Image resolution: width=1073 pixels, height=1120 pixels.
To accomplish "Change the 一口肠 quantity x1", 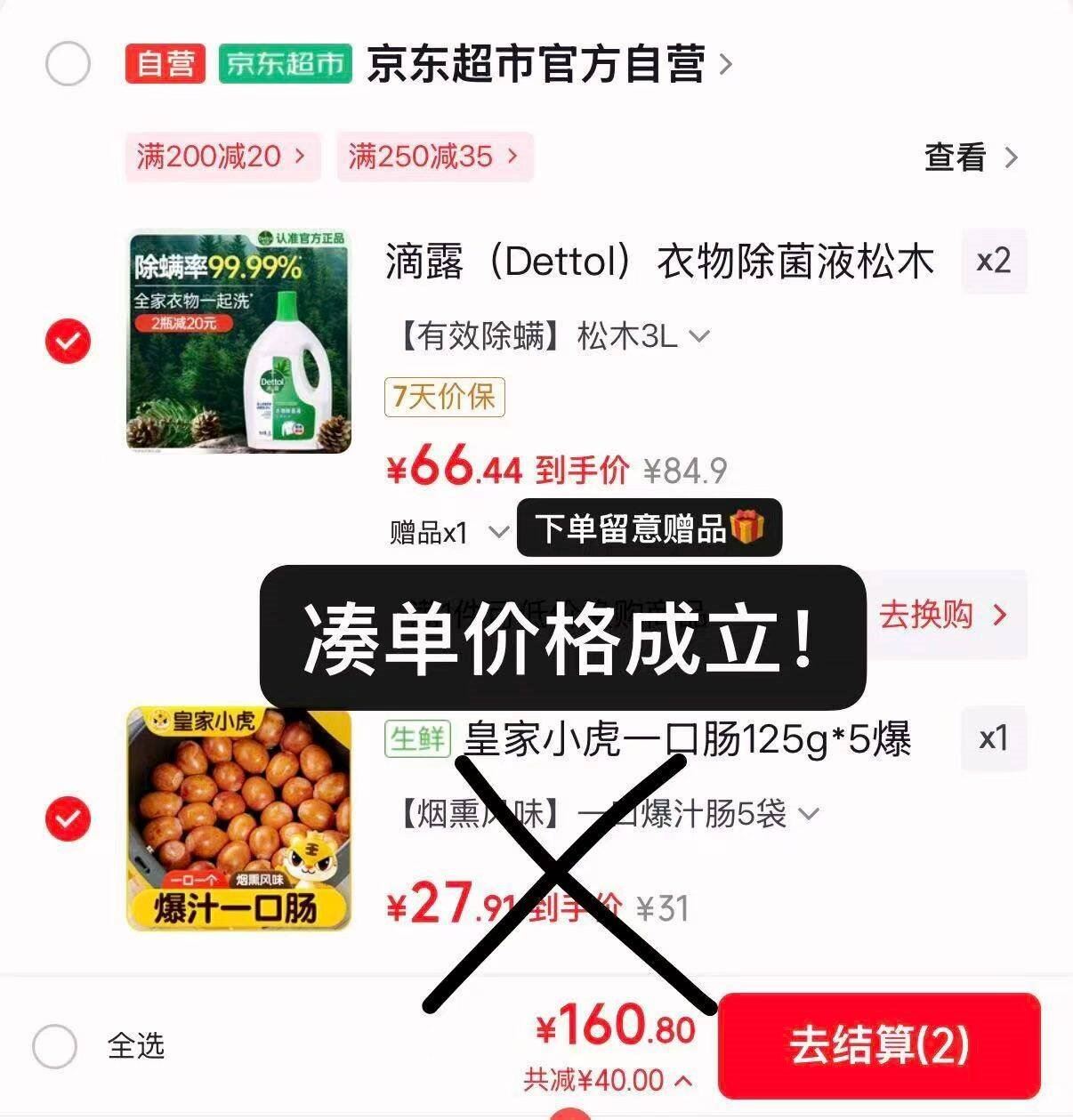I will pos(993,738).
